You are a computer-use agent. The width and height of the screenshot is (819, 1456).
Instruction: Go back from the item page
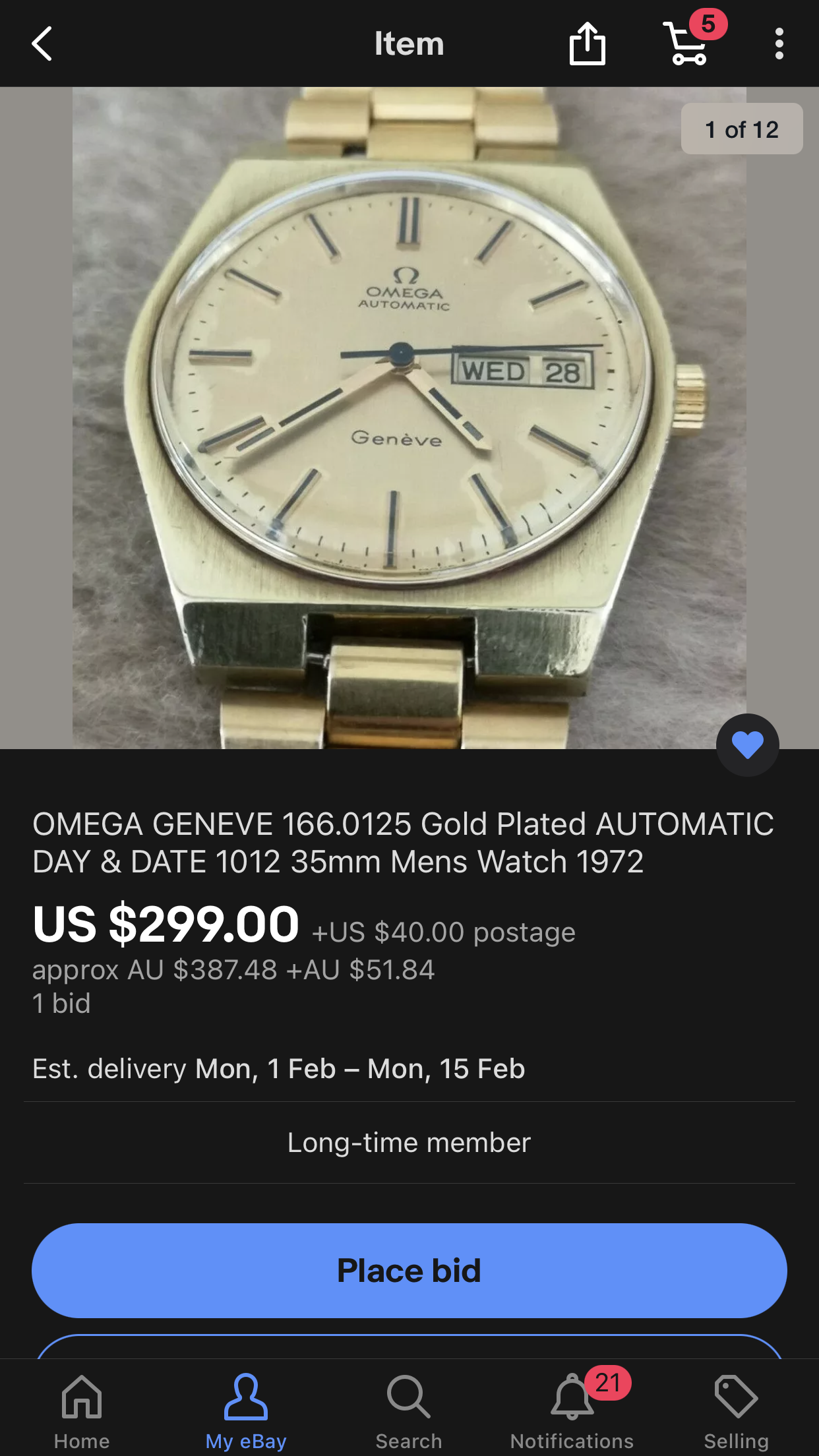coord(42,44)
